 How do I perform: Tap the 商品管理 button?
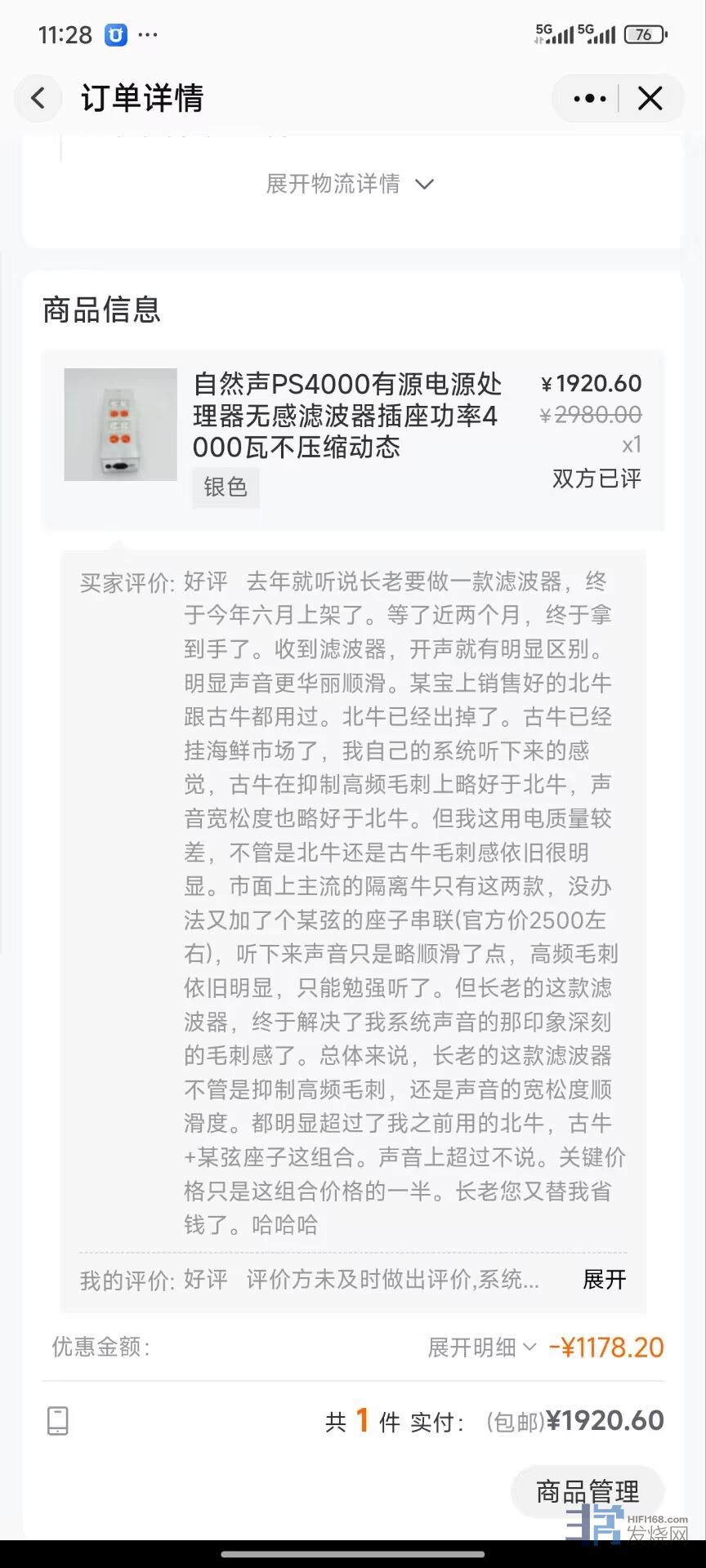(x=588, y=1491)
